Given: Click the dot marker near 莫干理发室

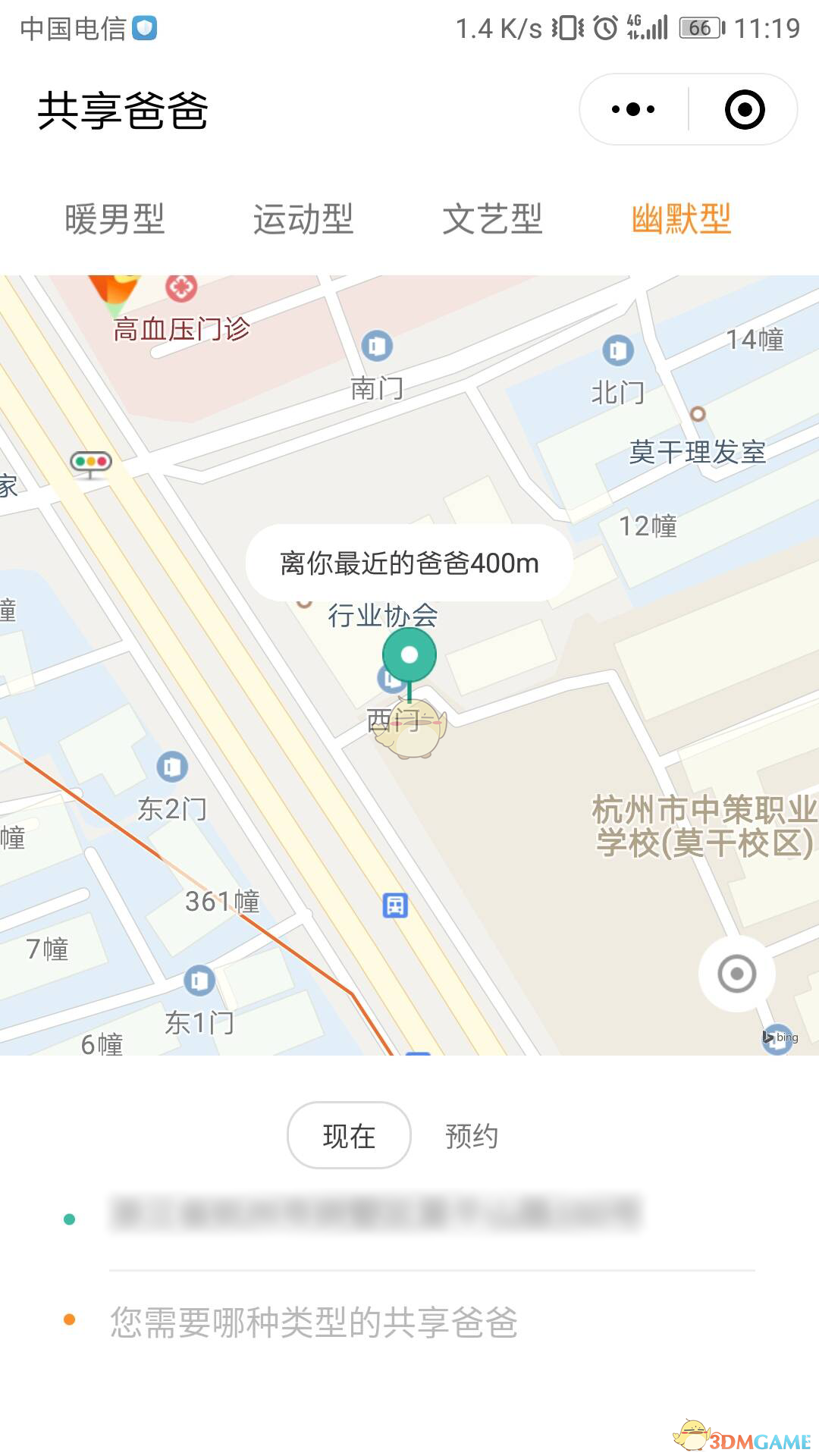Looking at the screenshot, I should (x=697, y=414).
